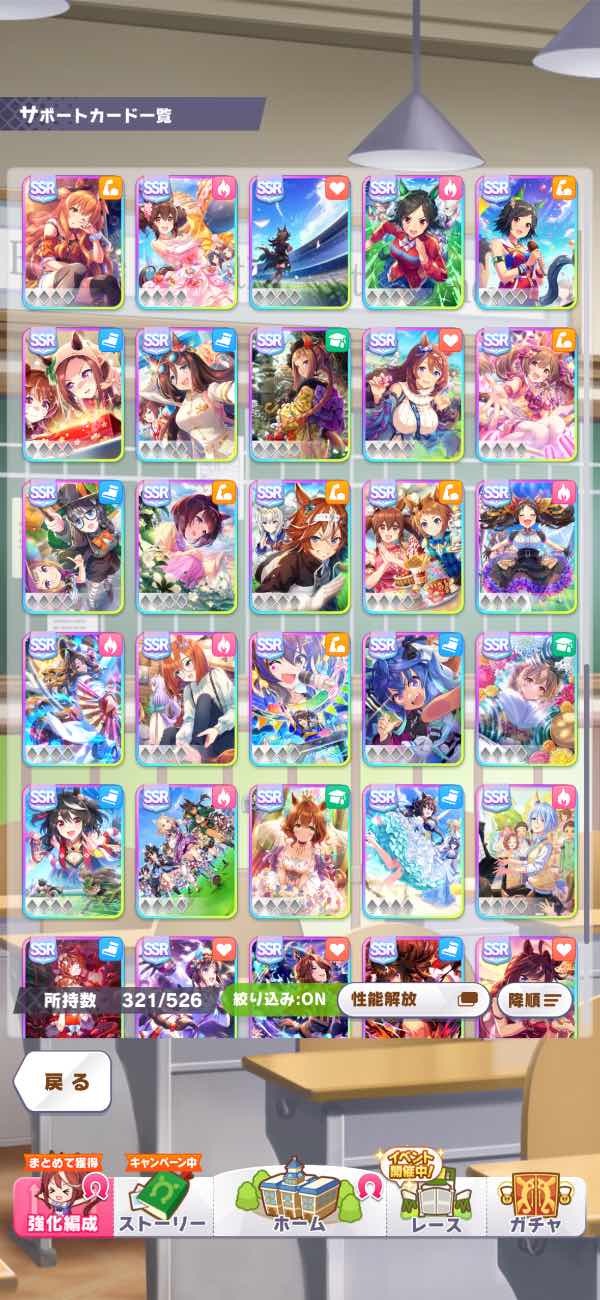Open the レース tab
600x1300 pixels.
click(x=436, y=1203)
